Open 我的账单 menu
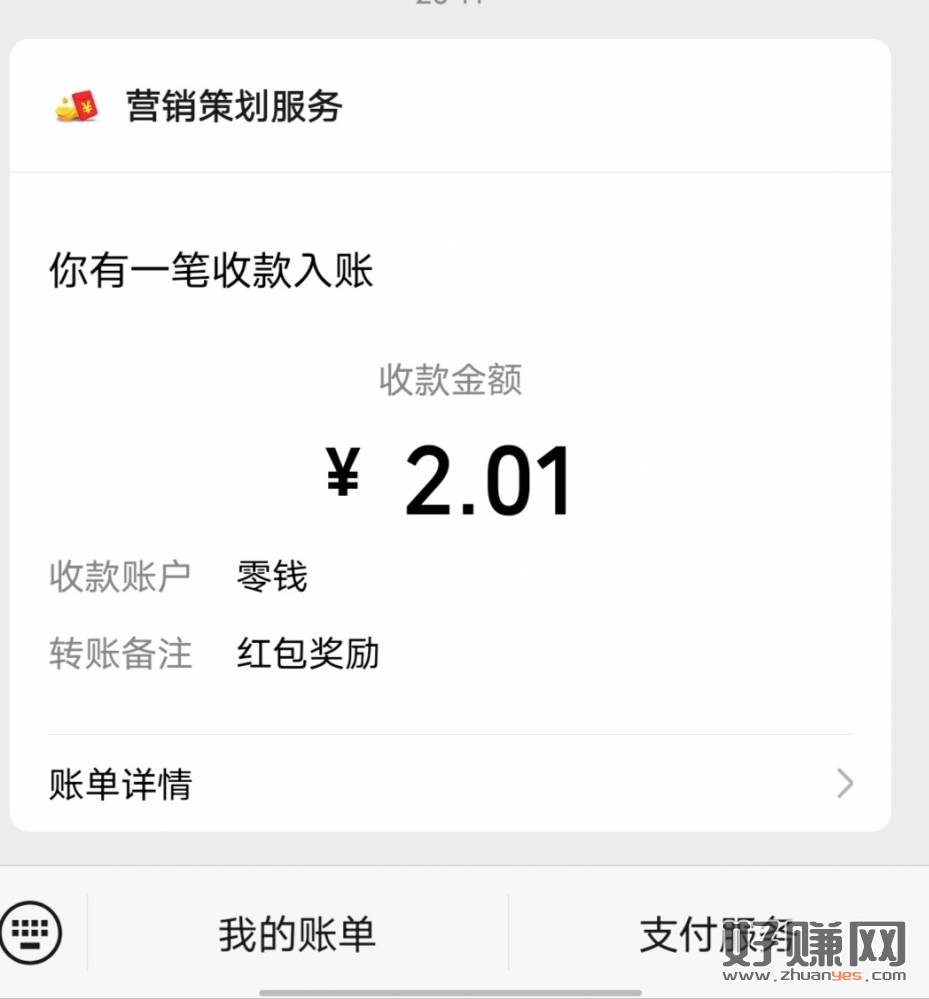Image resolution: width=929 pixels, height=999 pixels. point(297,934)
